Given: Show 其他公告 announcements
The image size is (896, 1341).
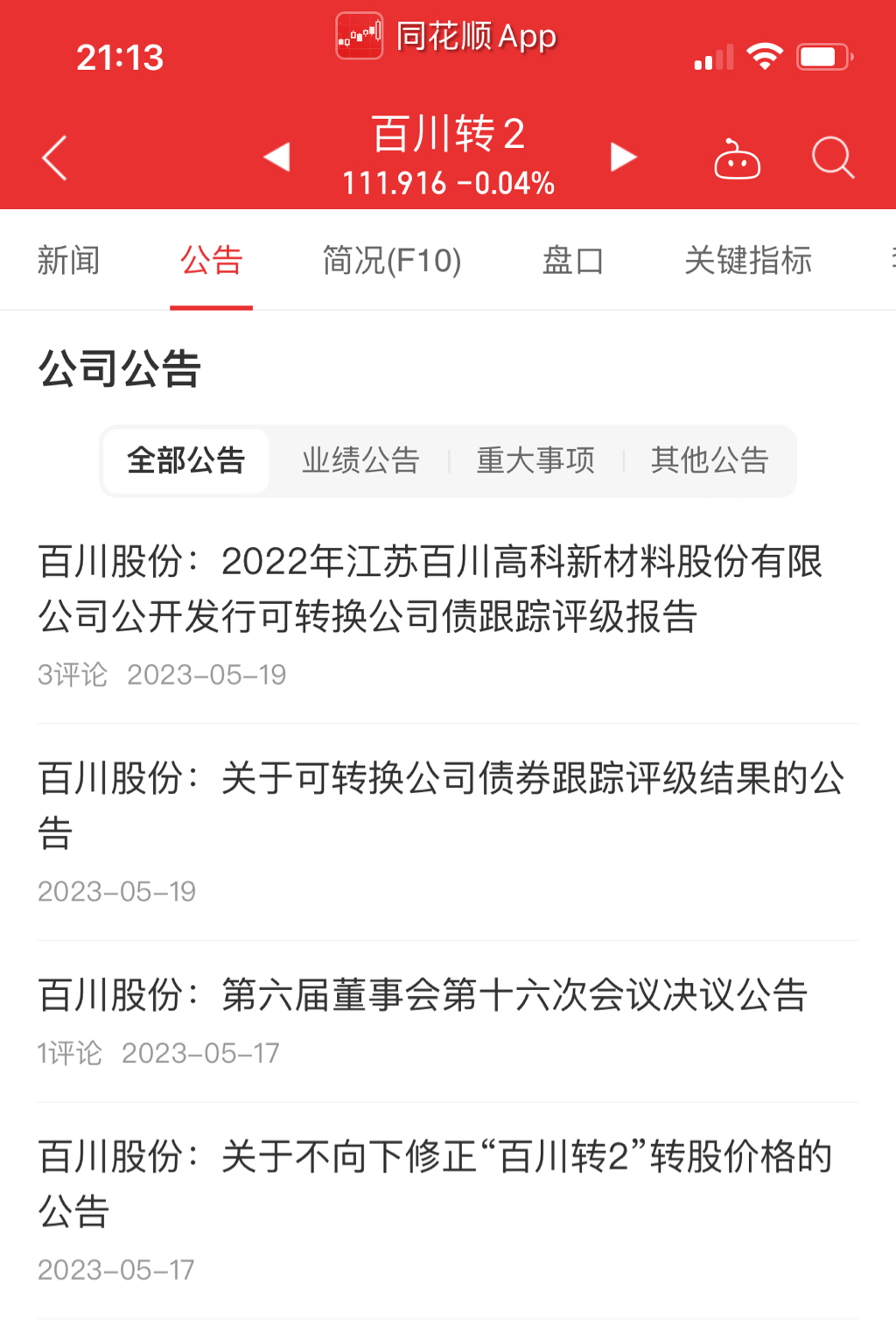Looking at the screenshot, I should coord(710,460).
